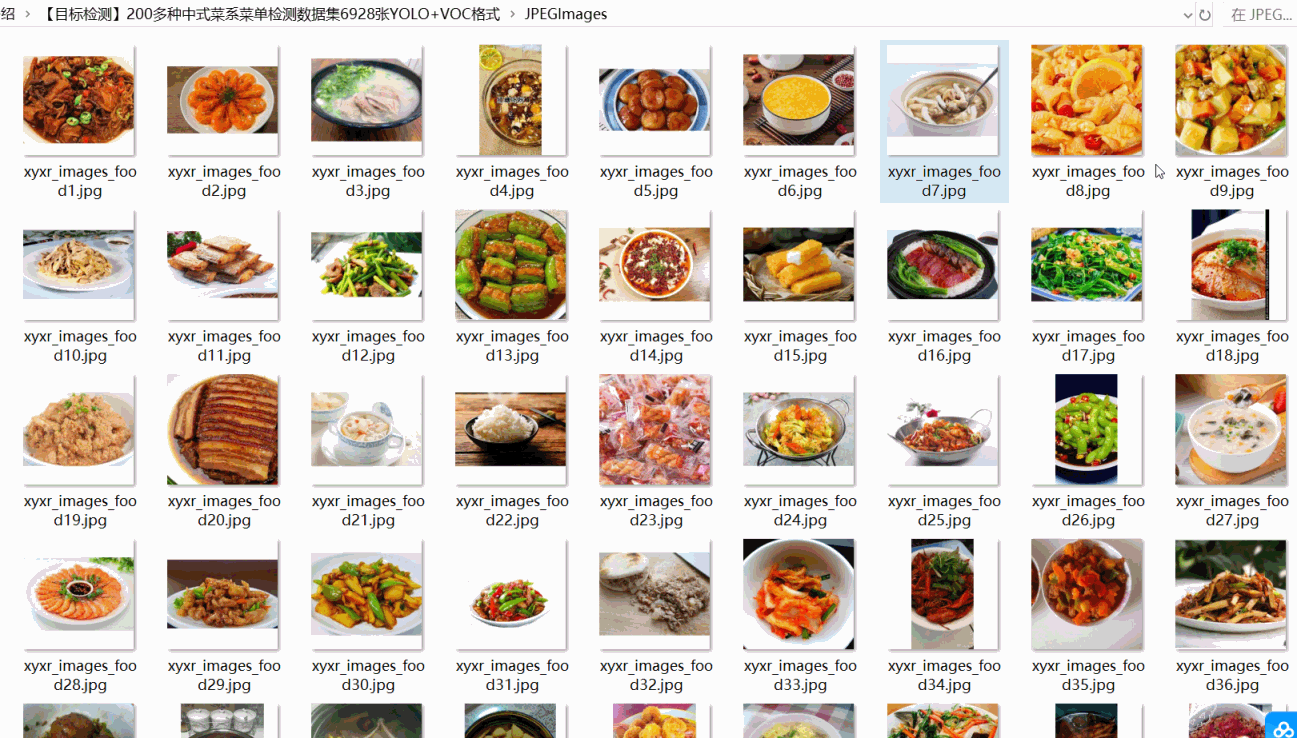Open xyxr_images_food9.jpg file
The image size is (1297, 738).
[1231, 100]
